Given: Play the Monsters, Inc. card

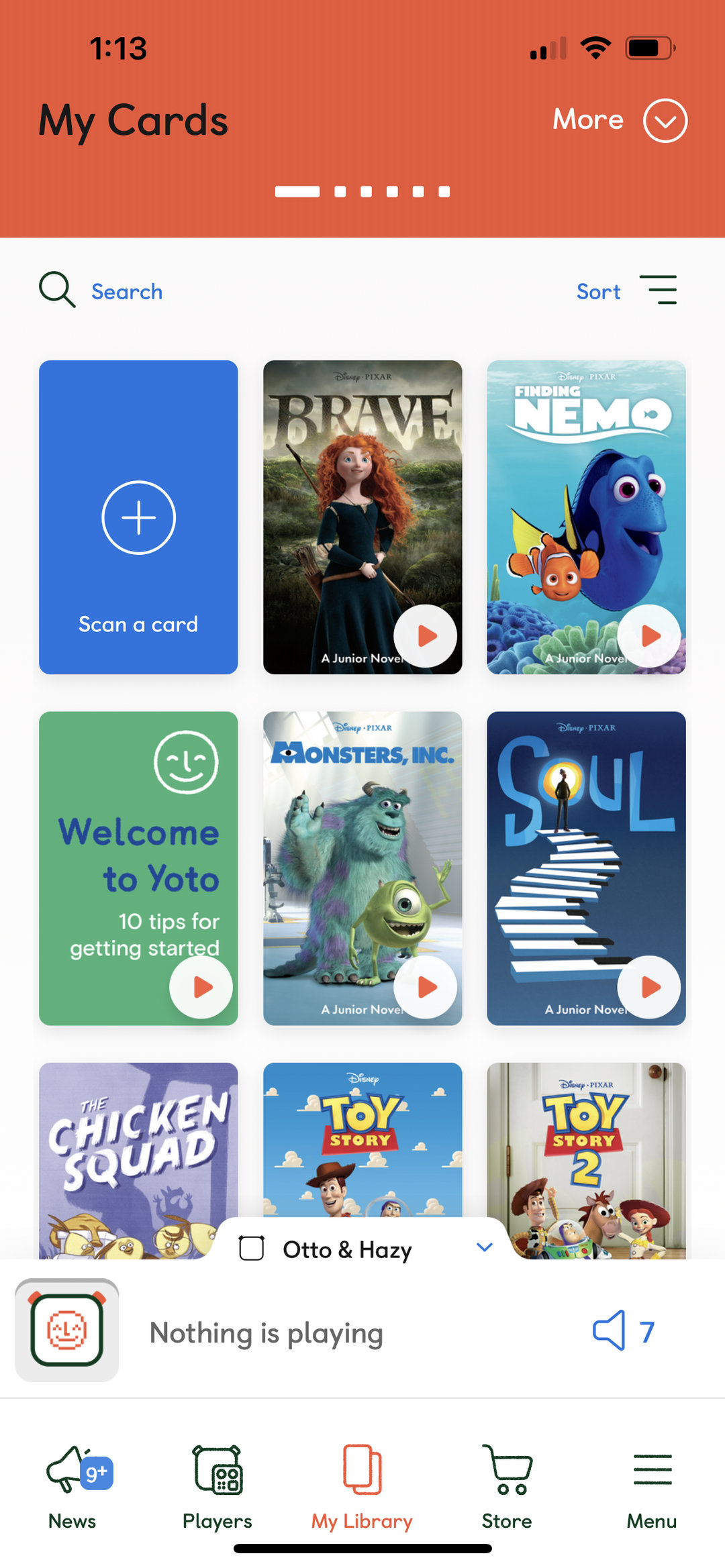Looking at the screenshot, I should (x=426, y=987).
